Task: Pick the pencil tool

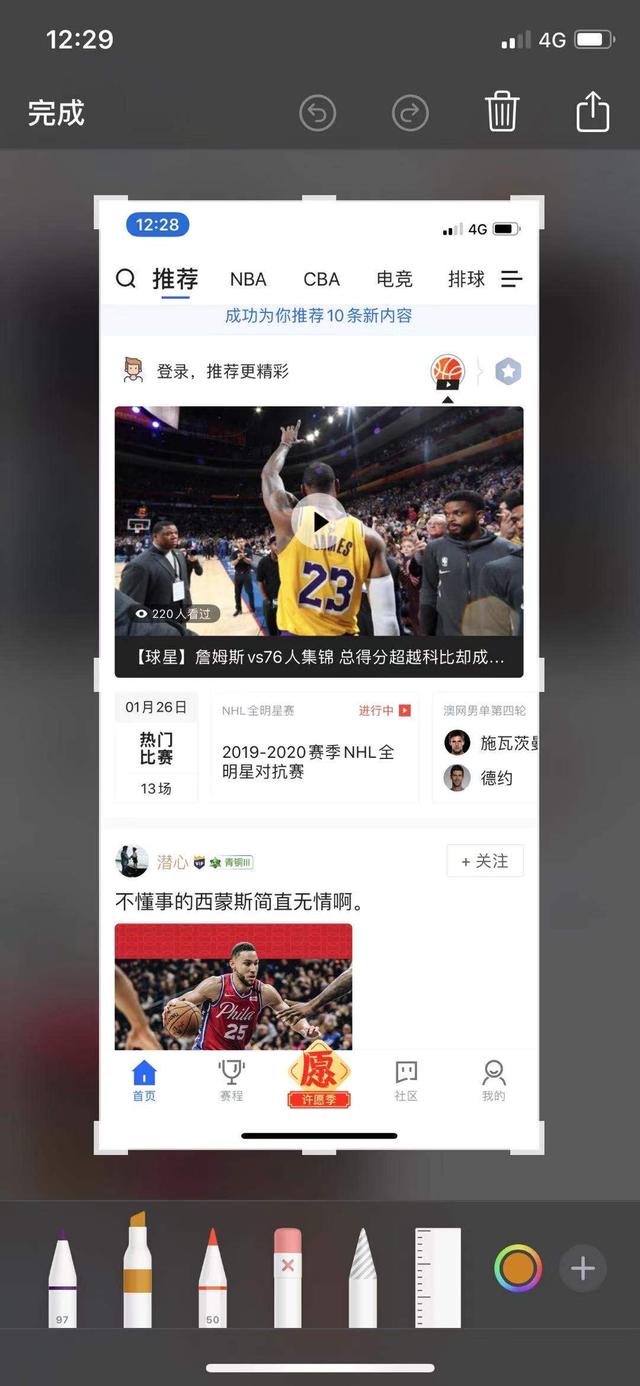Action: click(x=212, y=1276)
